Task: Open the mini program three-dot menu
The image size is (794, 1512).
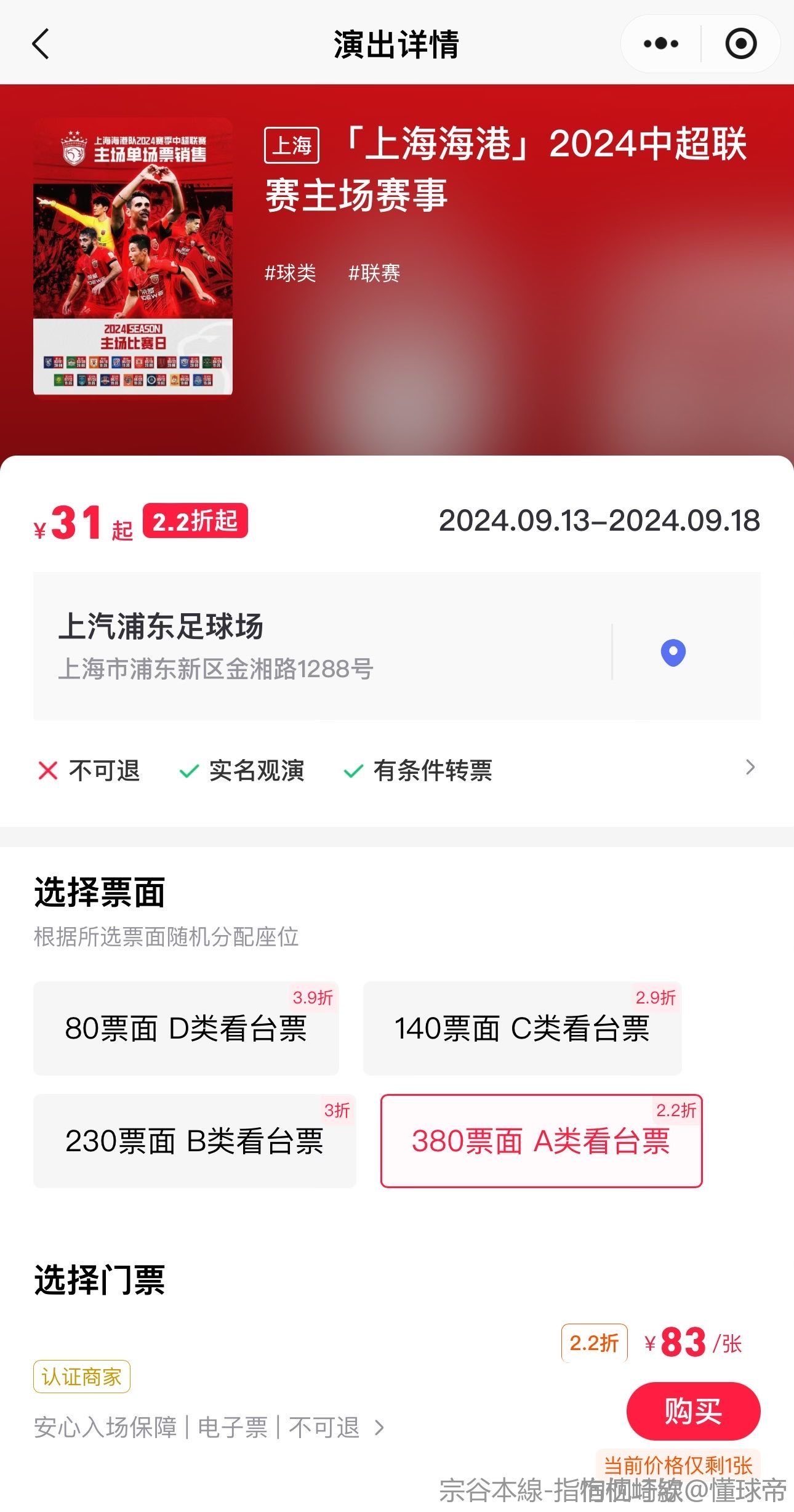Action: 661,44
